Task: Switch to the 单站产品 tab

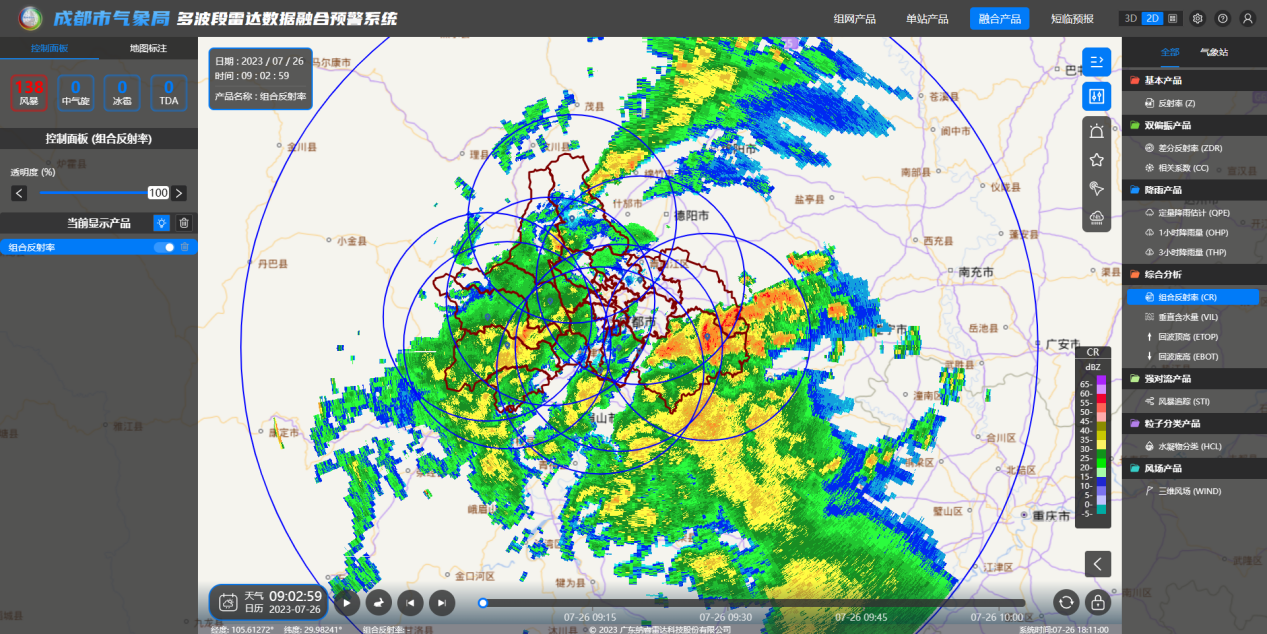Action: coord(927,18)
